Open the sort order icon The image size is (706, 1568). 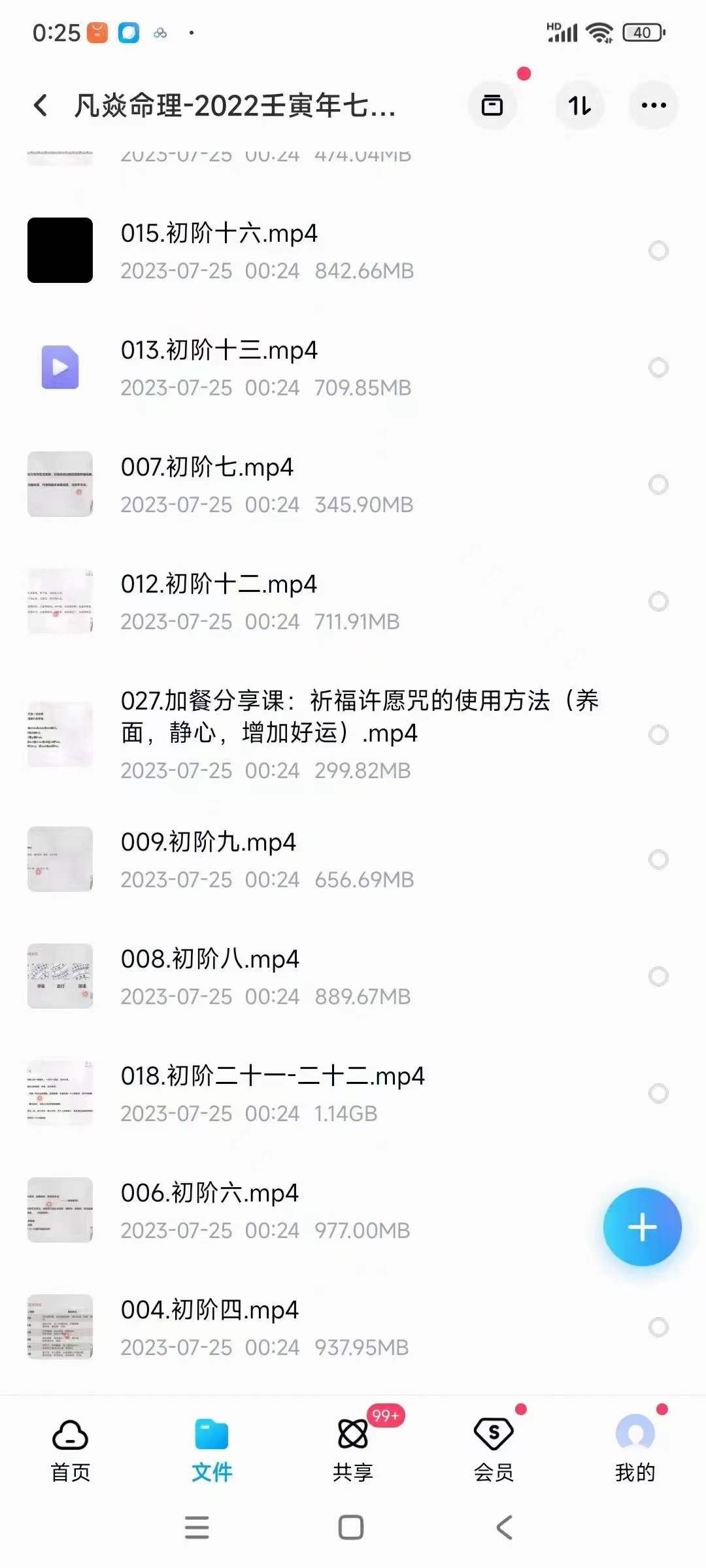pos(579,105)
